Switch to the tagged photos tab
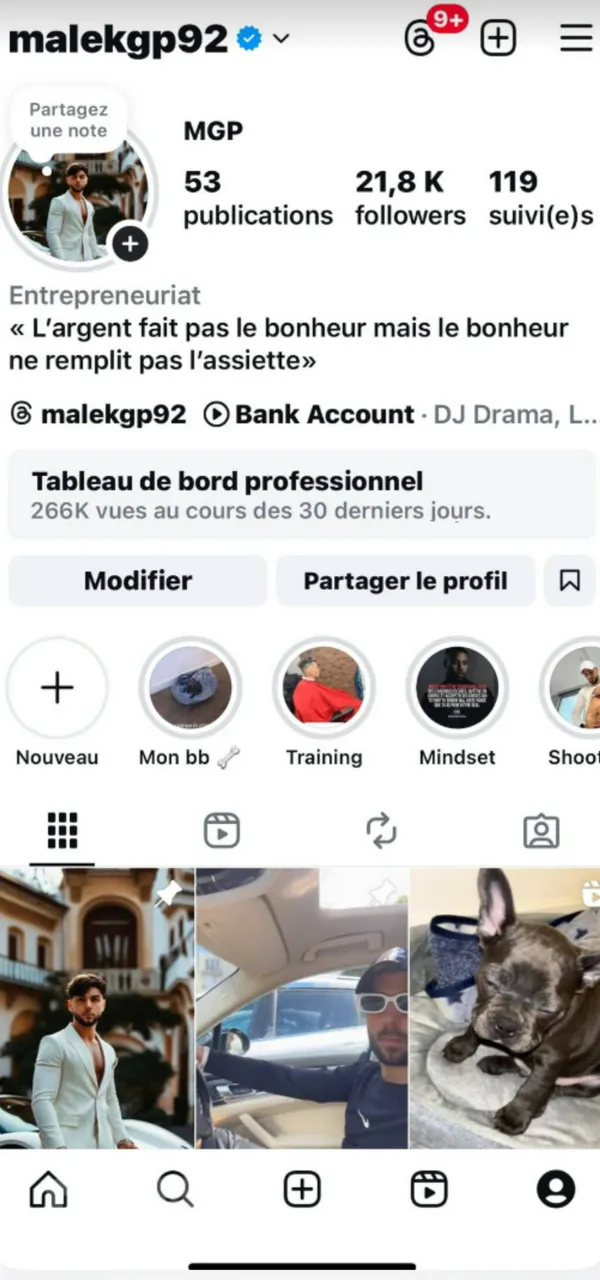 point(541,831)
